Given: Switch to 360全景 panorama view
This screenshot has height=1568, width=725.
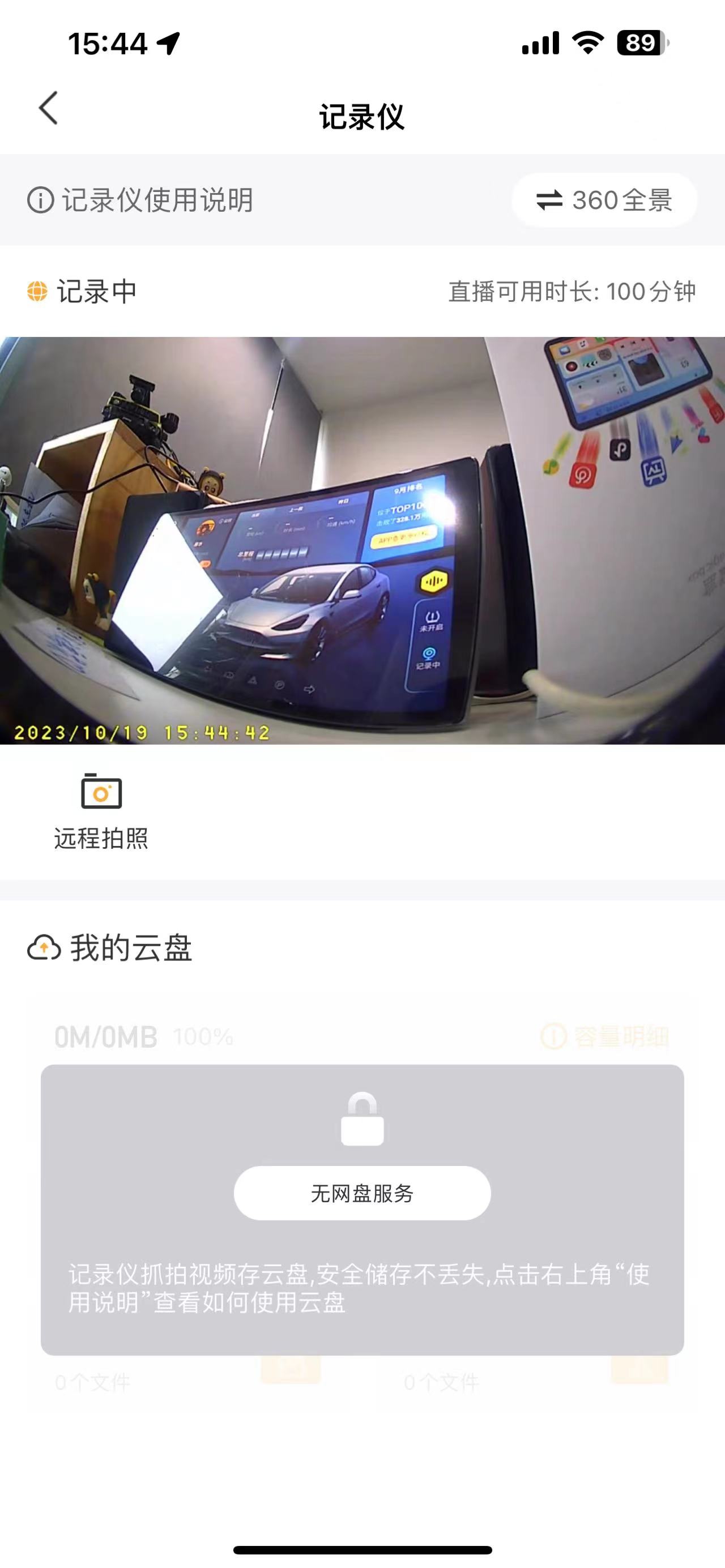Looking at the screenshot, I should [604, 200].
